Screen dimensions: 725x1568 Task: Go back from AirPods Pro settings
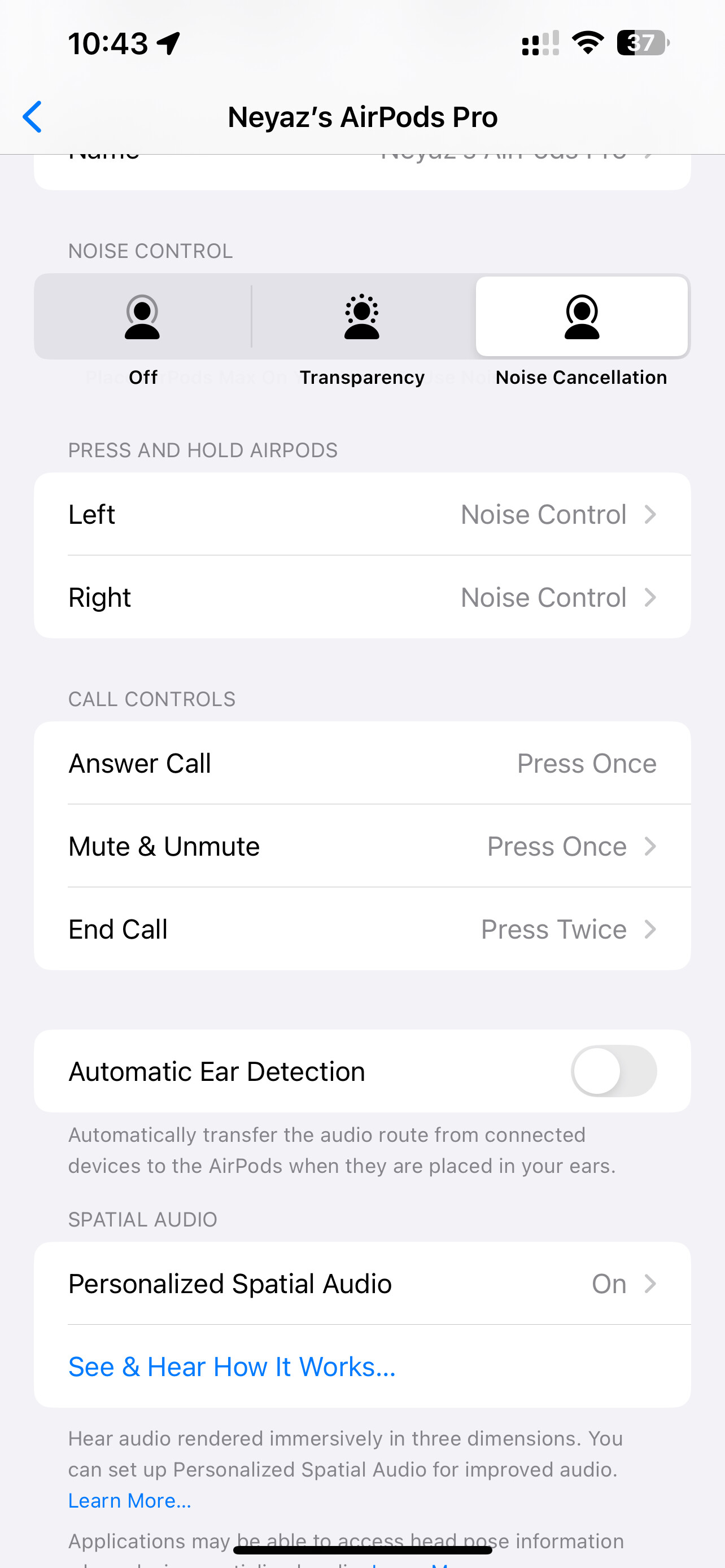click(32, 116)
